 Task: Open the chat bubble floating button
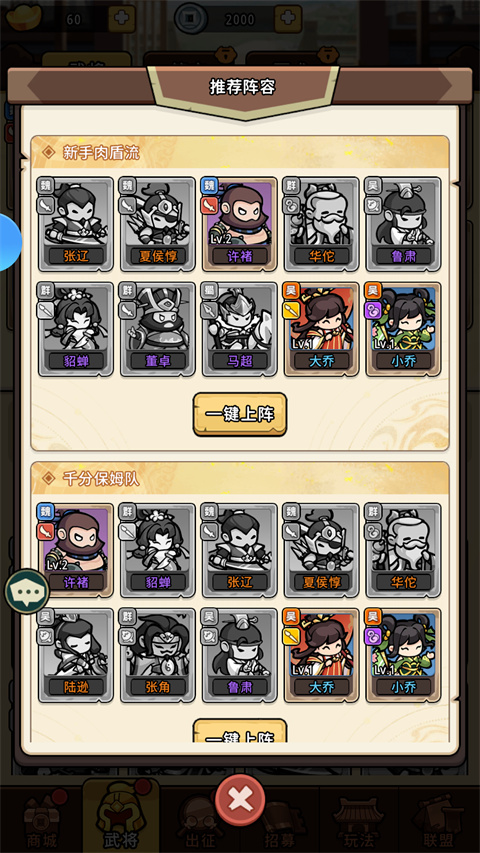click(x=27, y=591)
